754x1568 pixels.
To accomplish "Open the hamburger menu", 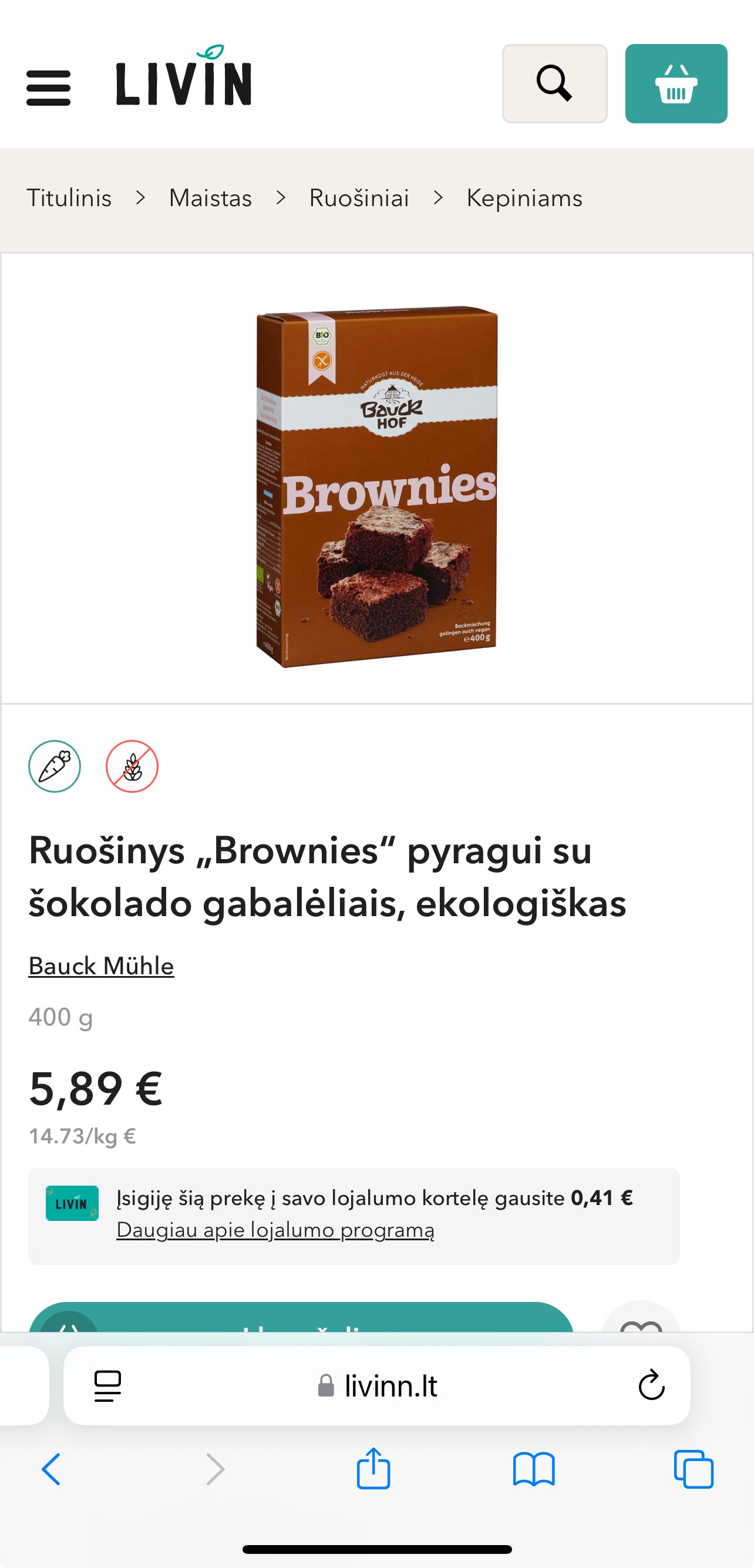I will coord(49,88).
